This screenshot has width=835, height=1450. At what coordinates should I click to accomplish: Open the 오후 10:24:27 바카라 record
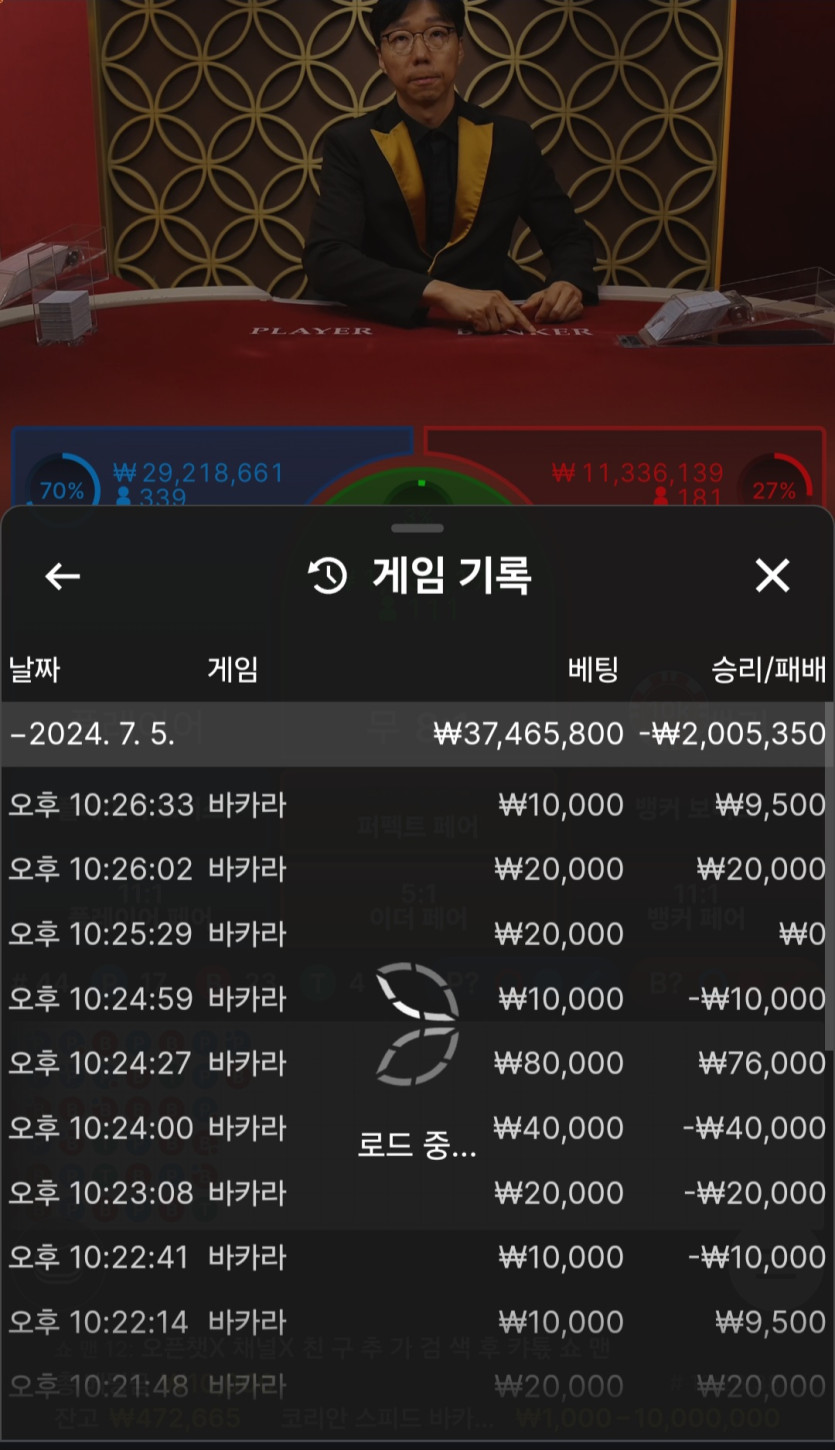(416, 1063)
